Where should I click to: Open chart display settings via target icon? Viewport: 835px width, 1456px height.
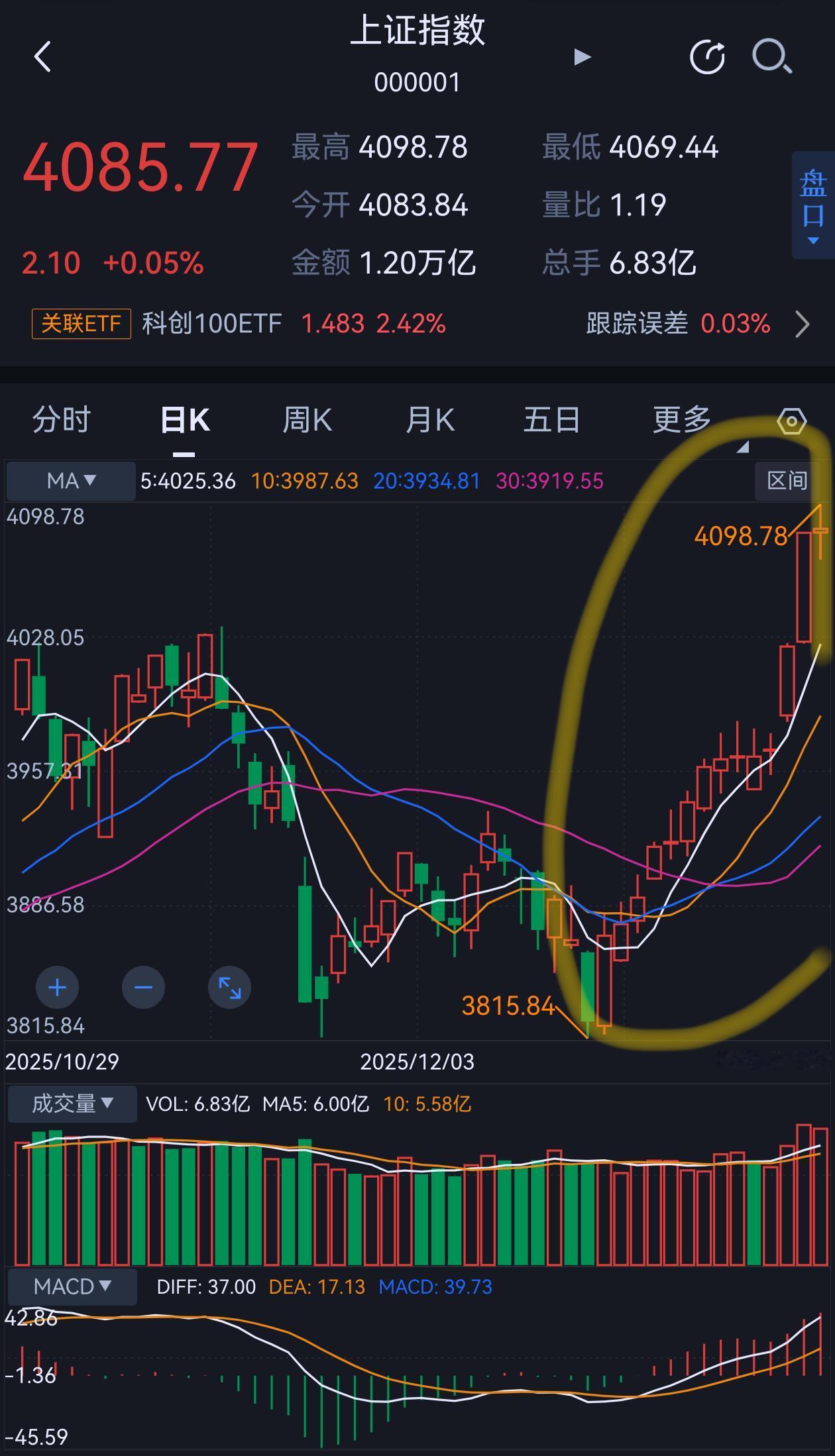(793, 420)
